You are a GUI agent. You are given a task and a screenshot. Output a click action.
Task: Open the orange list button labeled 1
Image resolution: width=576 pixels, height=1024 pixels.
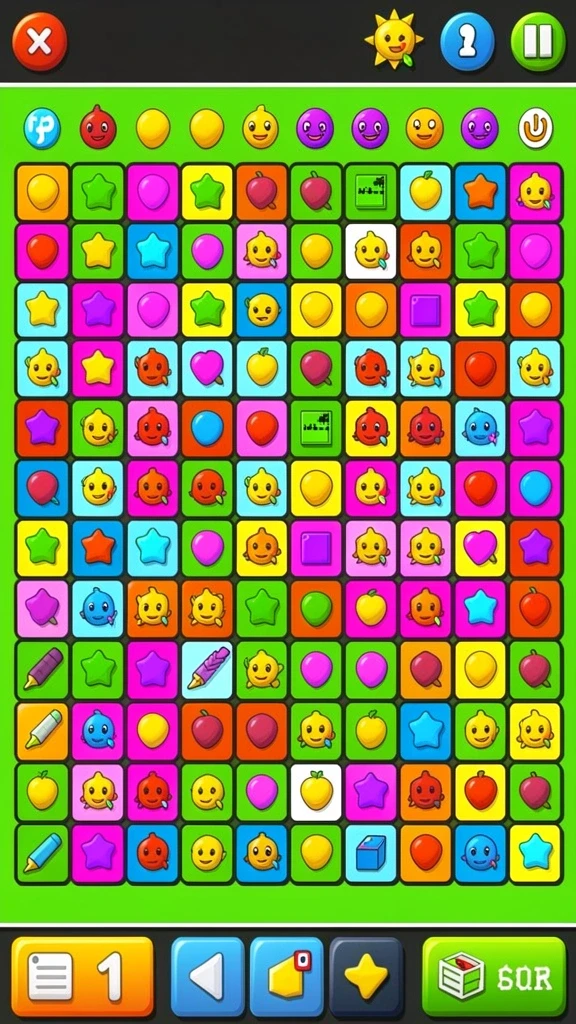point(83,976)
